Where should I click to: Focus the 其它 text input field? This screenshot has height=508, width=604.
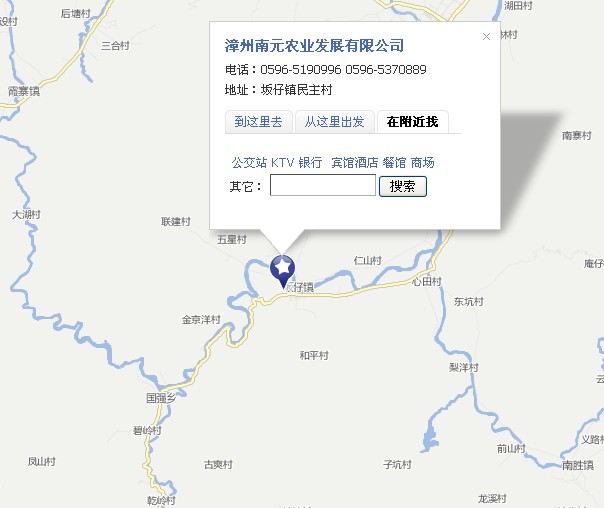point(322,186)
